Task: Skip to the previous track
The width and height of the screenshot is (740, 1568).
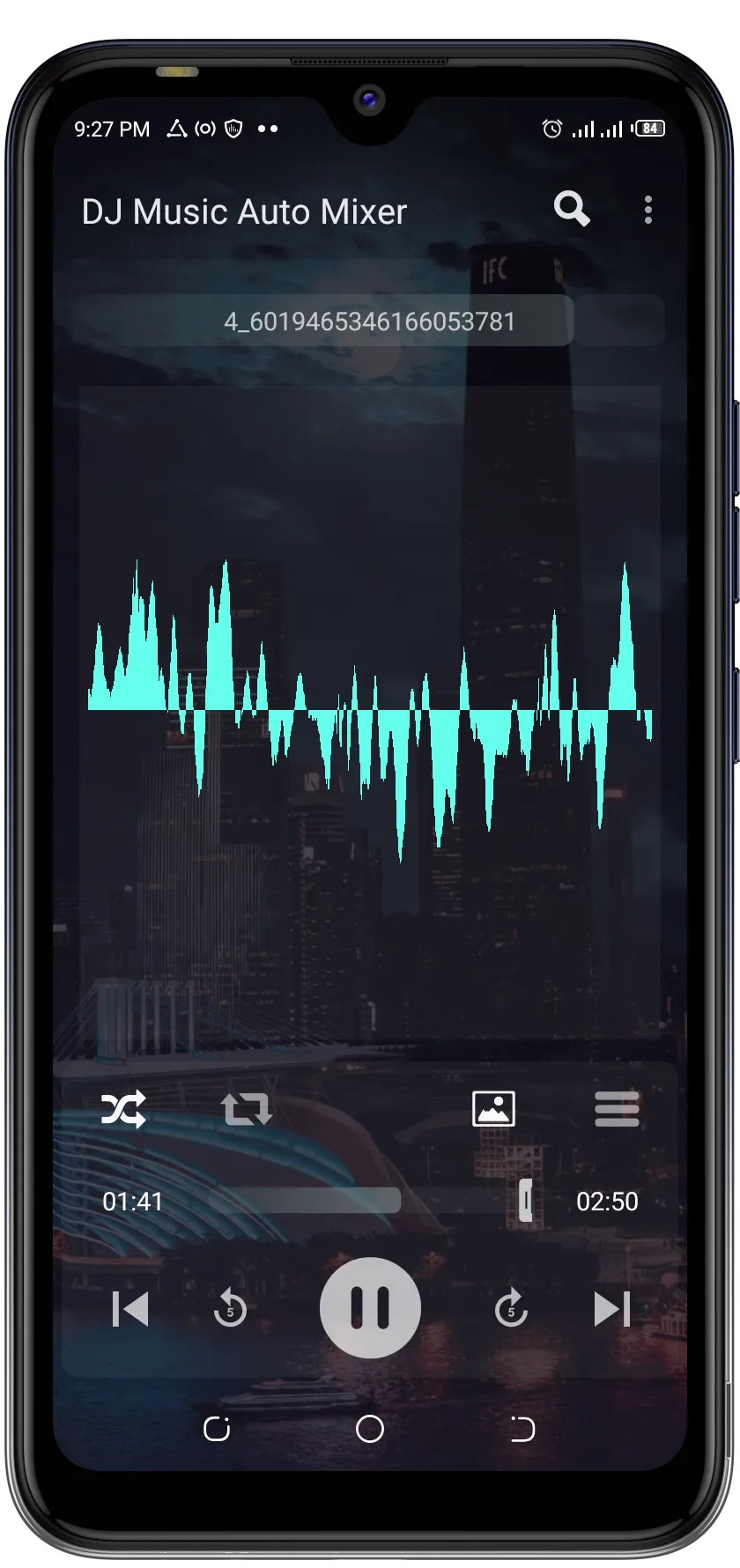Action: [130, 1309]
